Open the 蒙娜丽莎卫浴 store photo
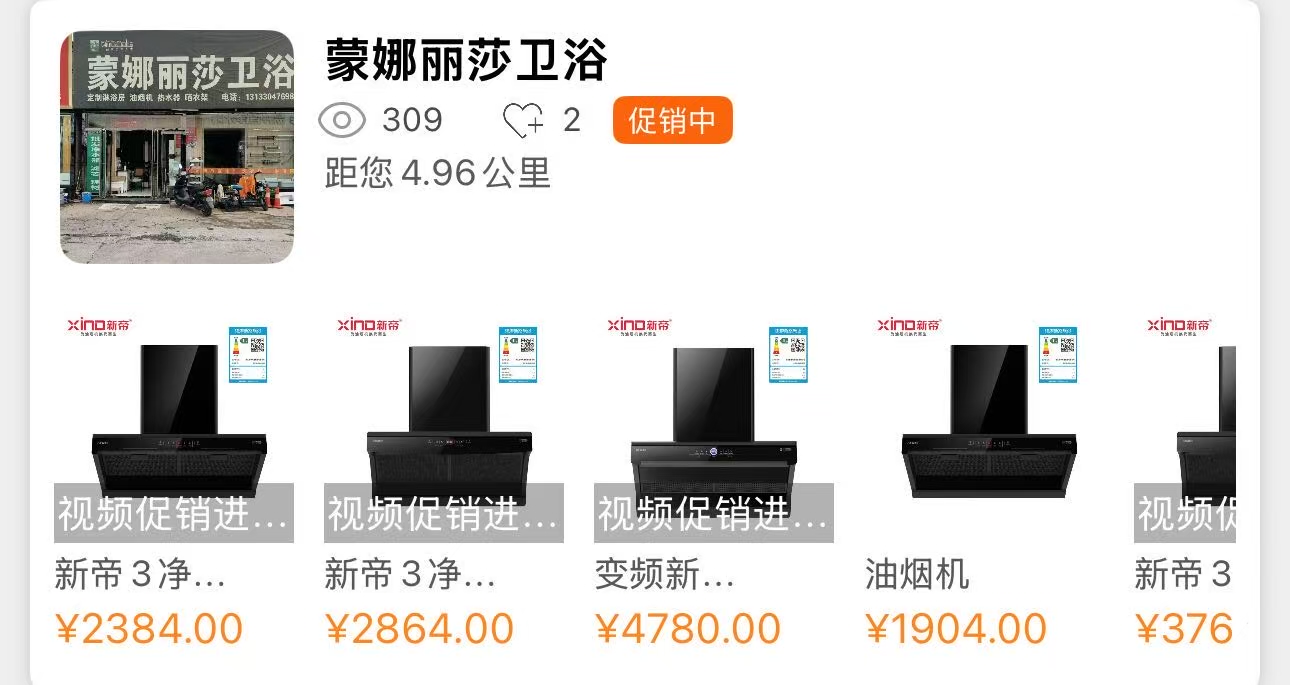The width and height of the screenshot is (1290, 685). (x=177, y=147)
